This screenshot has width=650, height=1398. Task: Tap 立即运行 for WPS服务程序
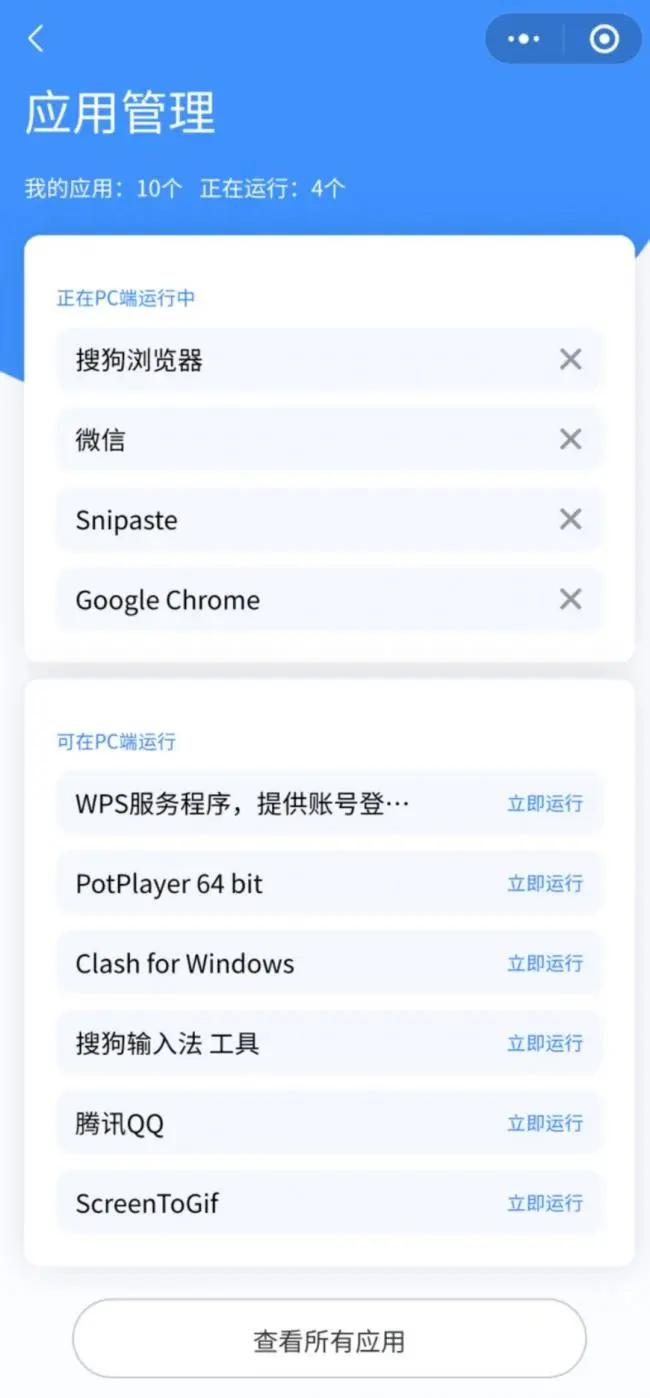tap(544, 803)
